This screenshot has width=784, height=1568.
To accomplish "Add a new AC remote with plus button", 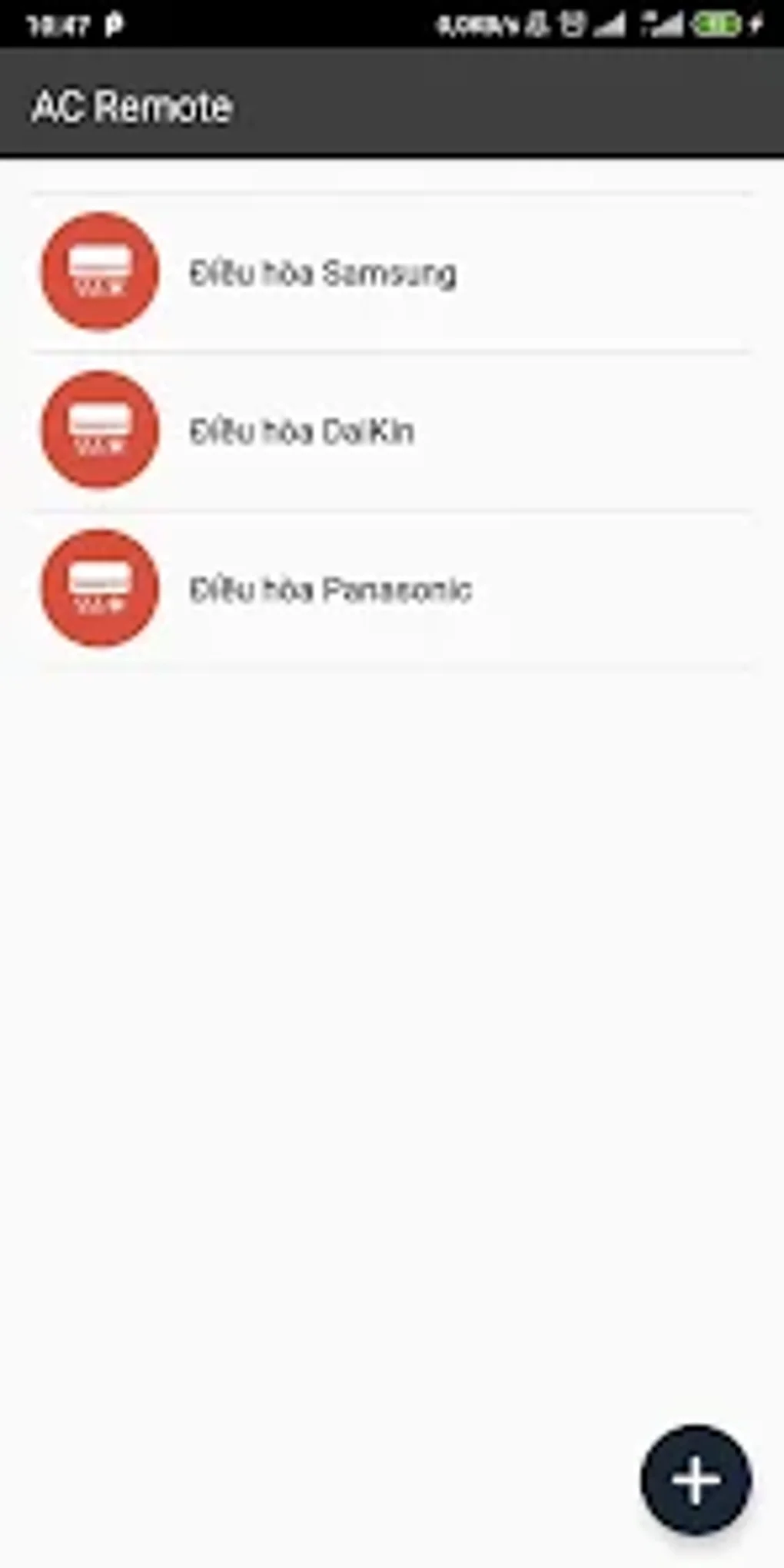I will [696, 1480].
